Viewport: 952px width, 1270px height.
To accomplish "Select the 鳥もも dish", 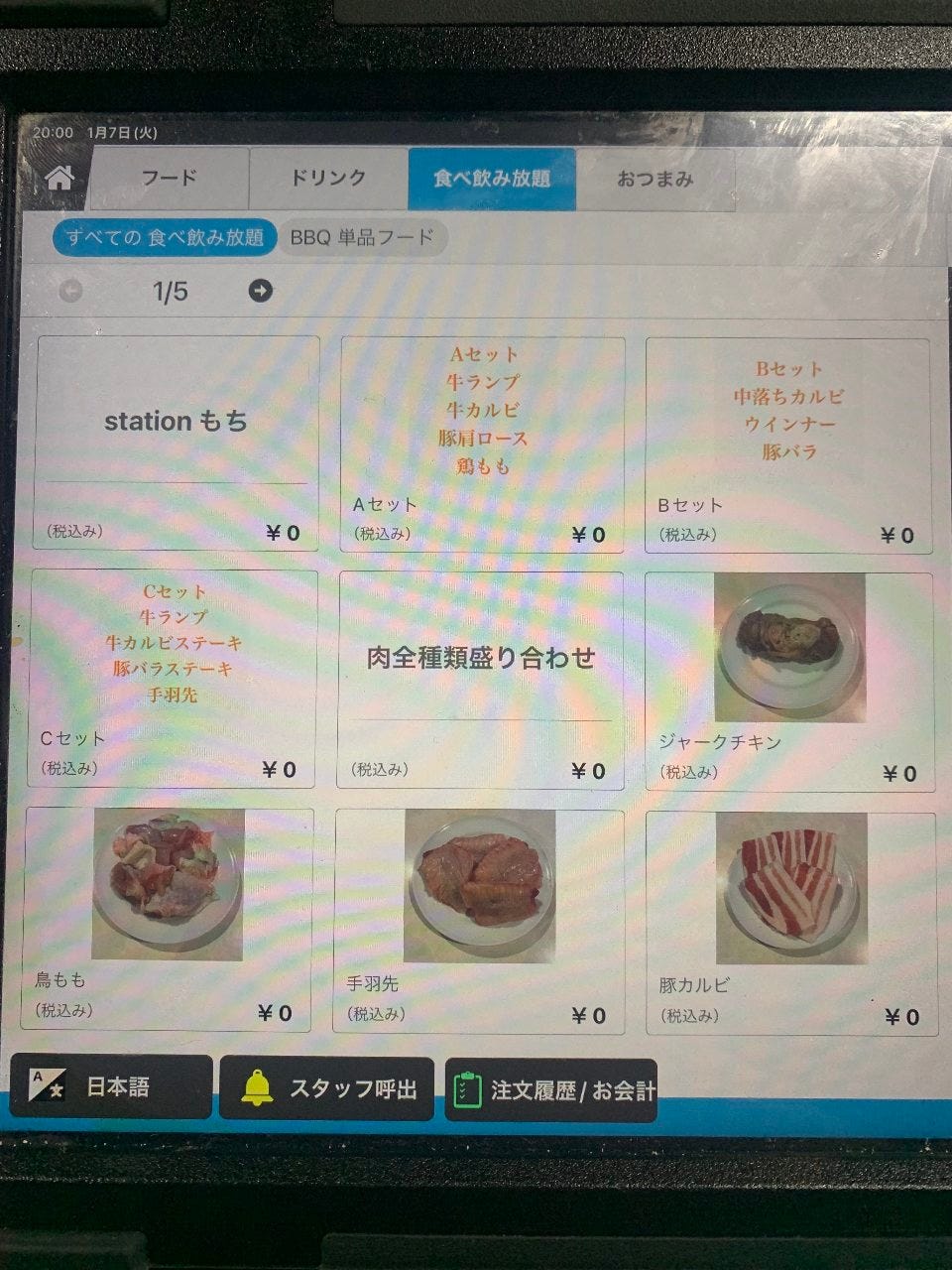I will pyautogui.click(x=169, y=920).
